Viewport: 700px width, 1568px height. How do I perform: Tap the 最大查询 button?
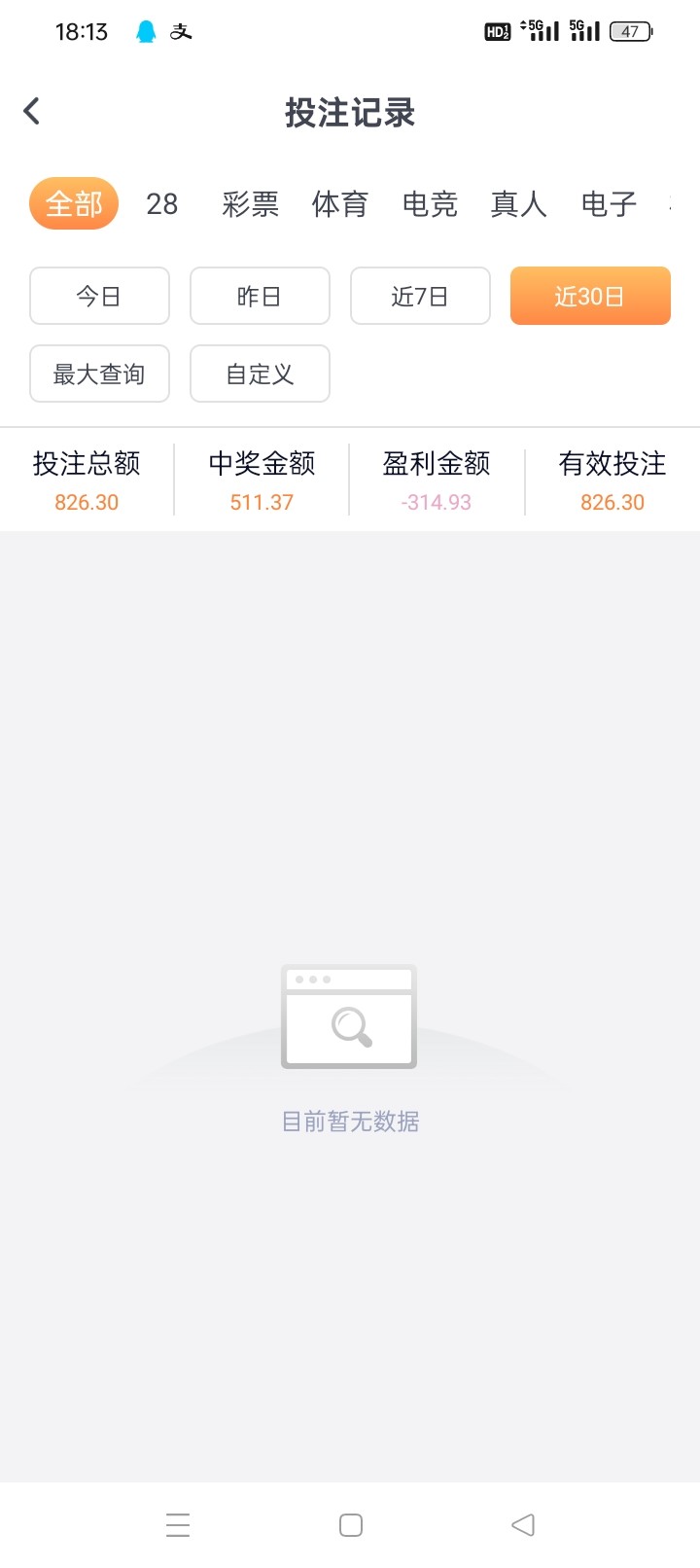99,374
